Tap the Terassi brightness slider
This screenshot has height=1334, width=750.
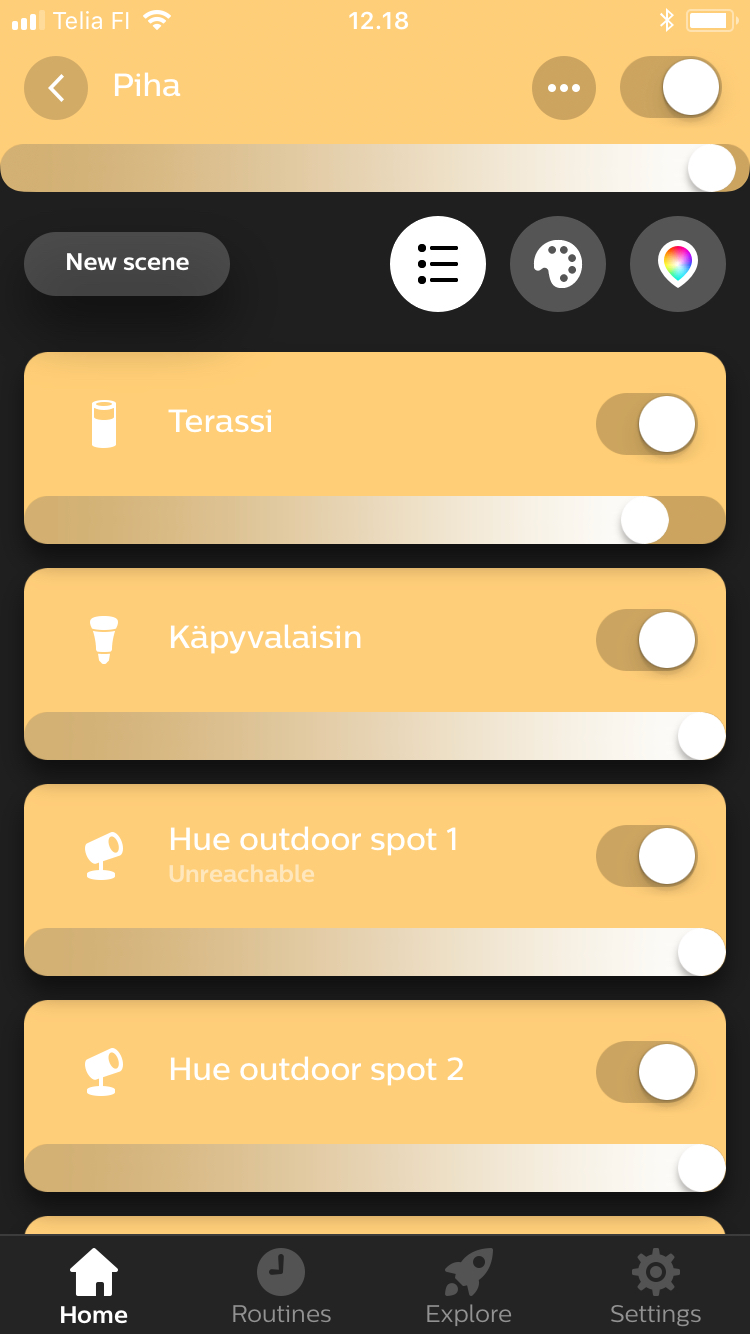click(375, 520)
